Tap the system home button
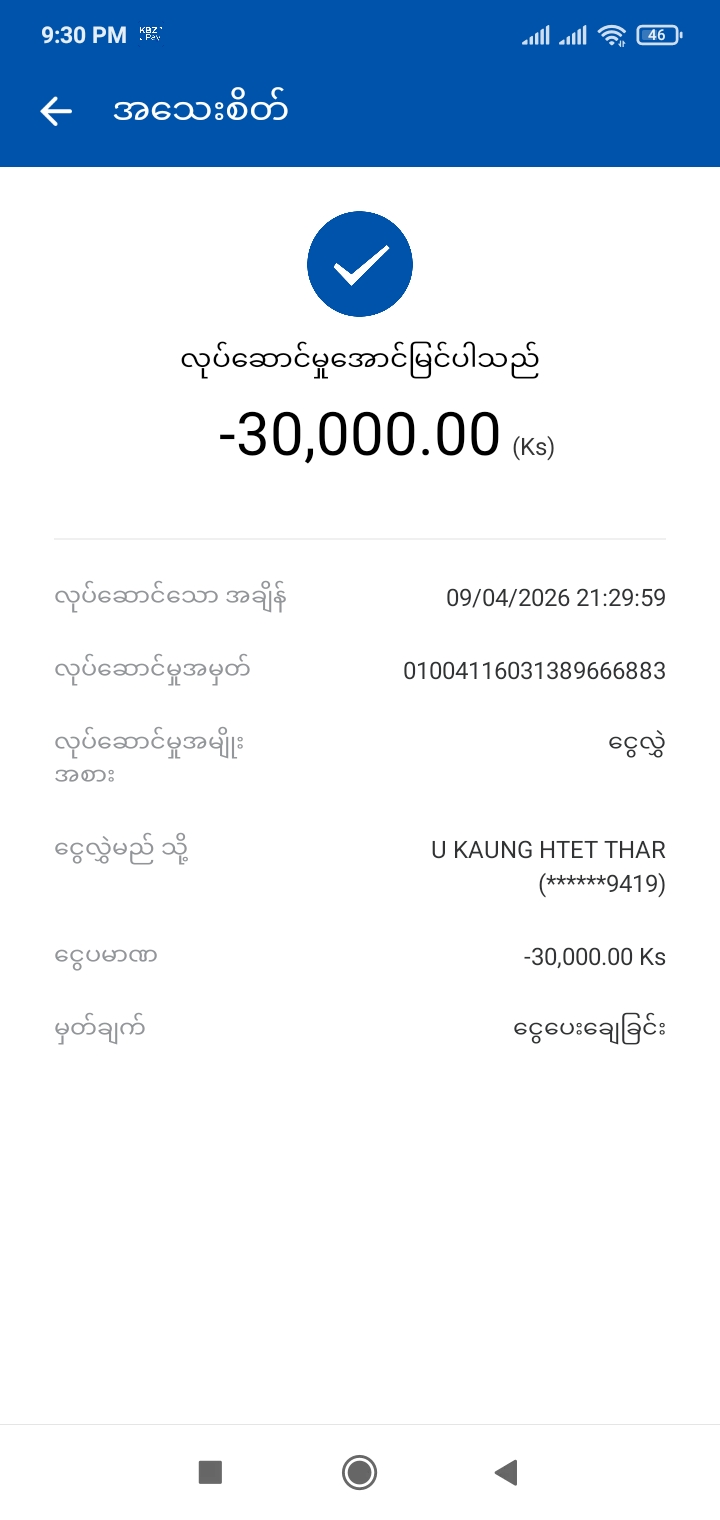 [x=359, y=1472]
